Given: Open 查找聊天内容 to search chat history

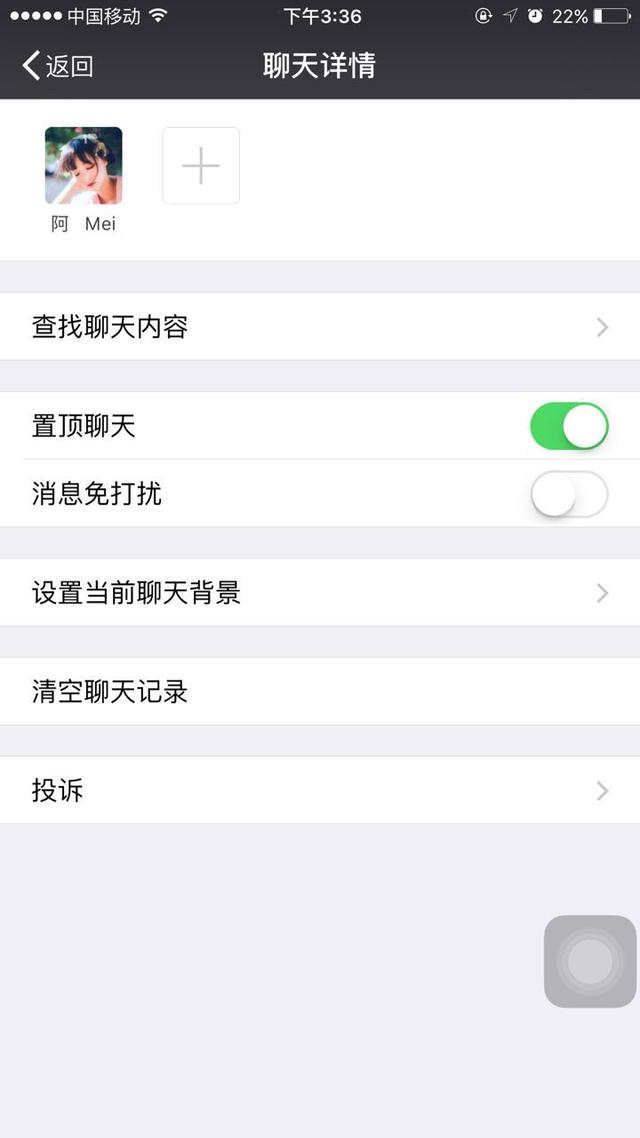Looking at the screenshot, I should pyautogui.click(x=320, y=327).
